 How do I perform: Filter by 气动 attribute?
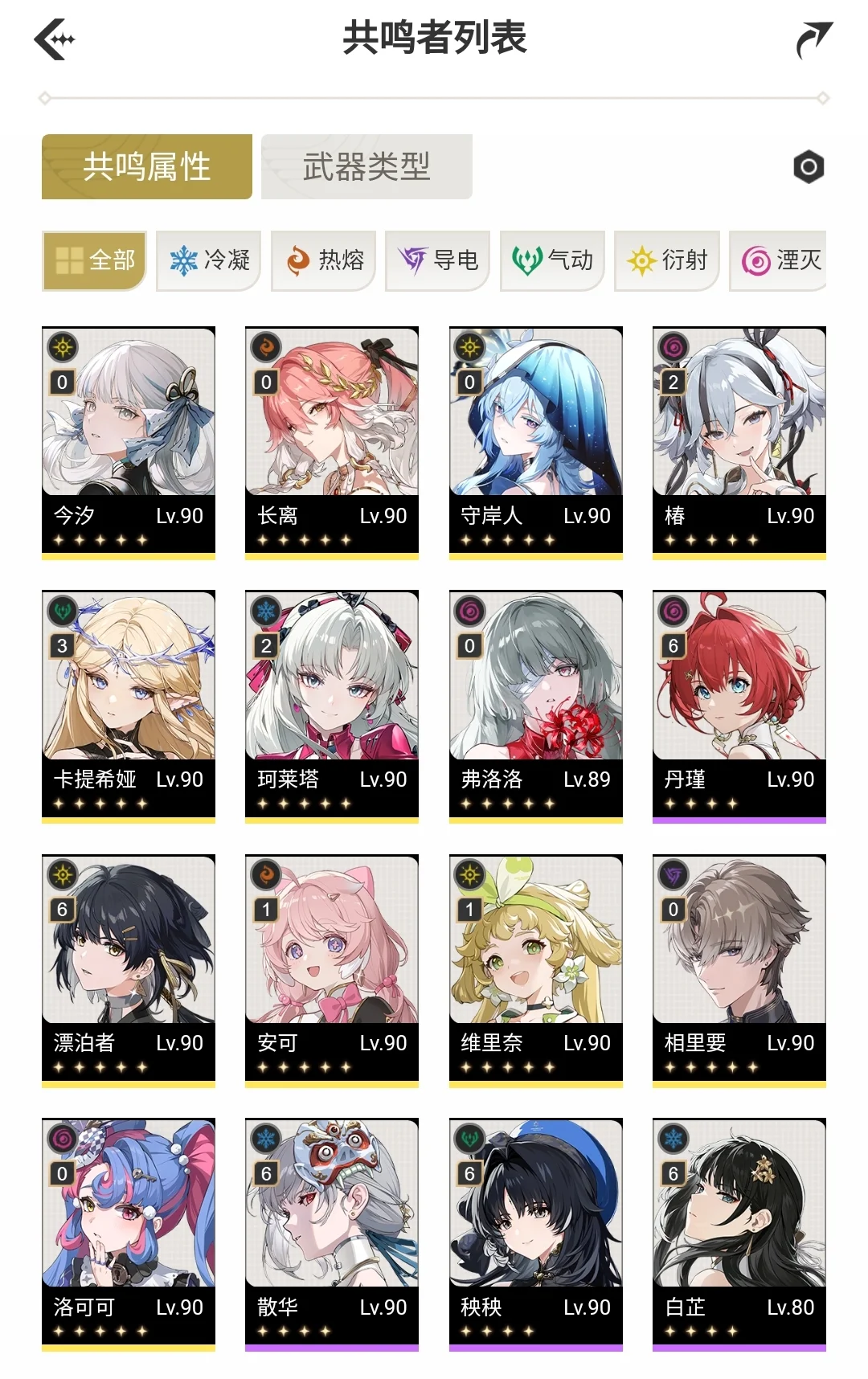(553, 260)
